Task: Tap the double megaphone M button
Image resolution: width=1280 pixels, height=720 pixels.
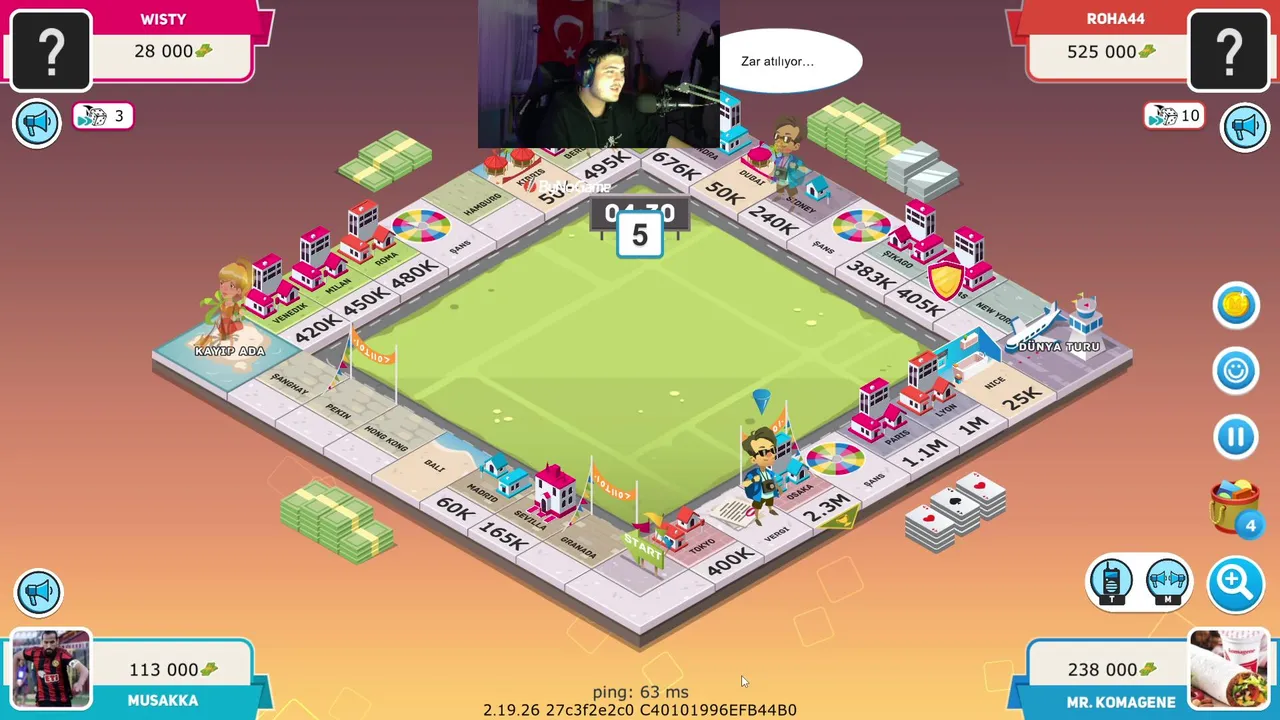Action: [x=1168, y=582]
